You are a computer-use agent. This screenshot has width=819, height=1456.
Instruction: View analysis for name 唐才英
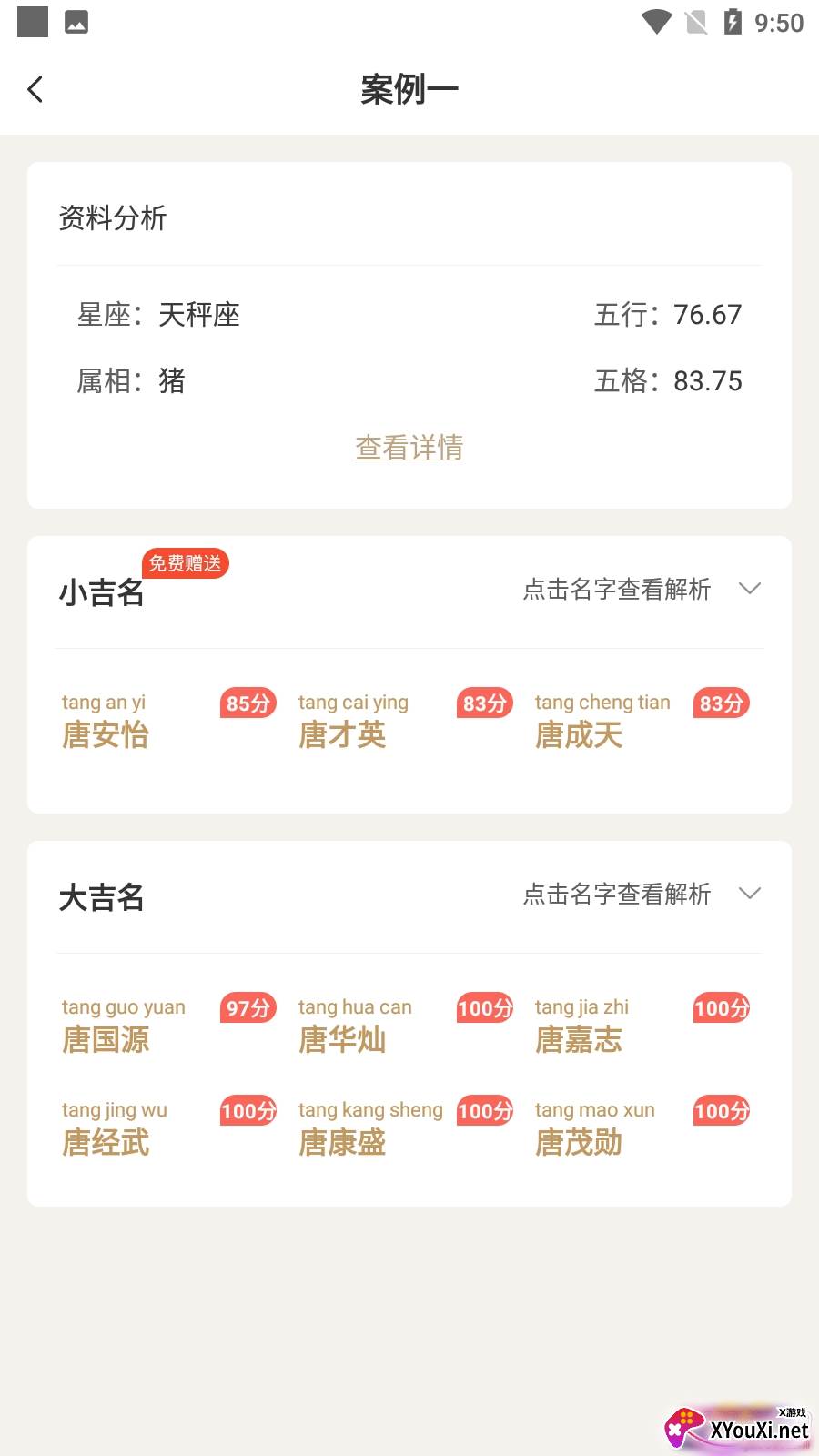(x=342, y=734)
